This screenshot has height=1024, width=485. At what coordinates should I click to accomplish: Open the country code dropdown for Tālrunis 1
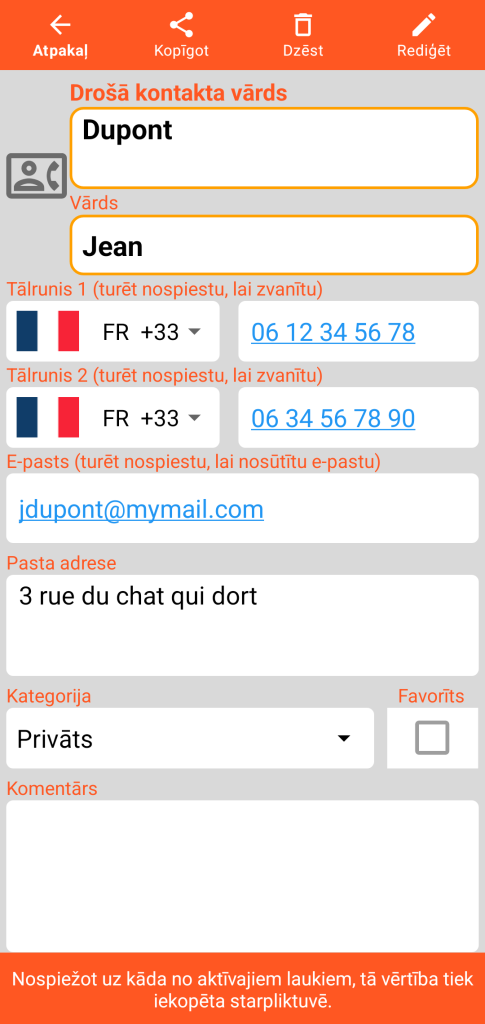pos(113,331)
